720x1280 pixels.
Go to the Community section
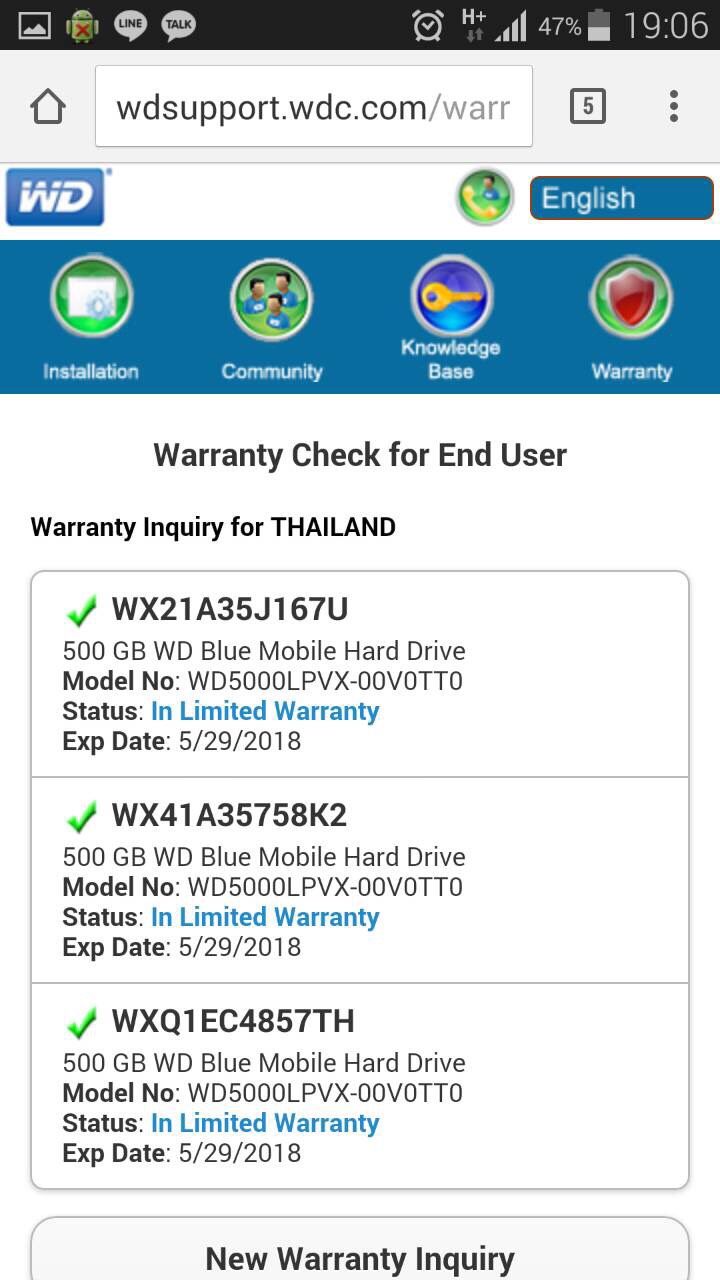272,317
